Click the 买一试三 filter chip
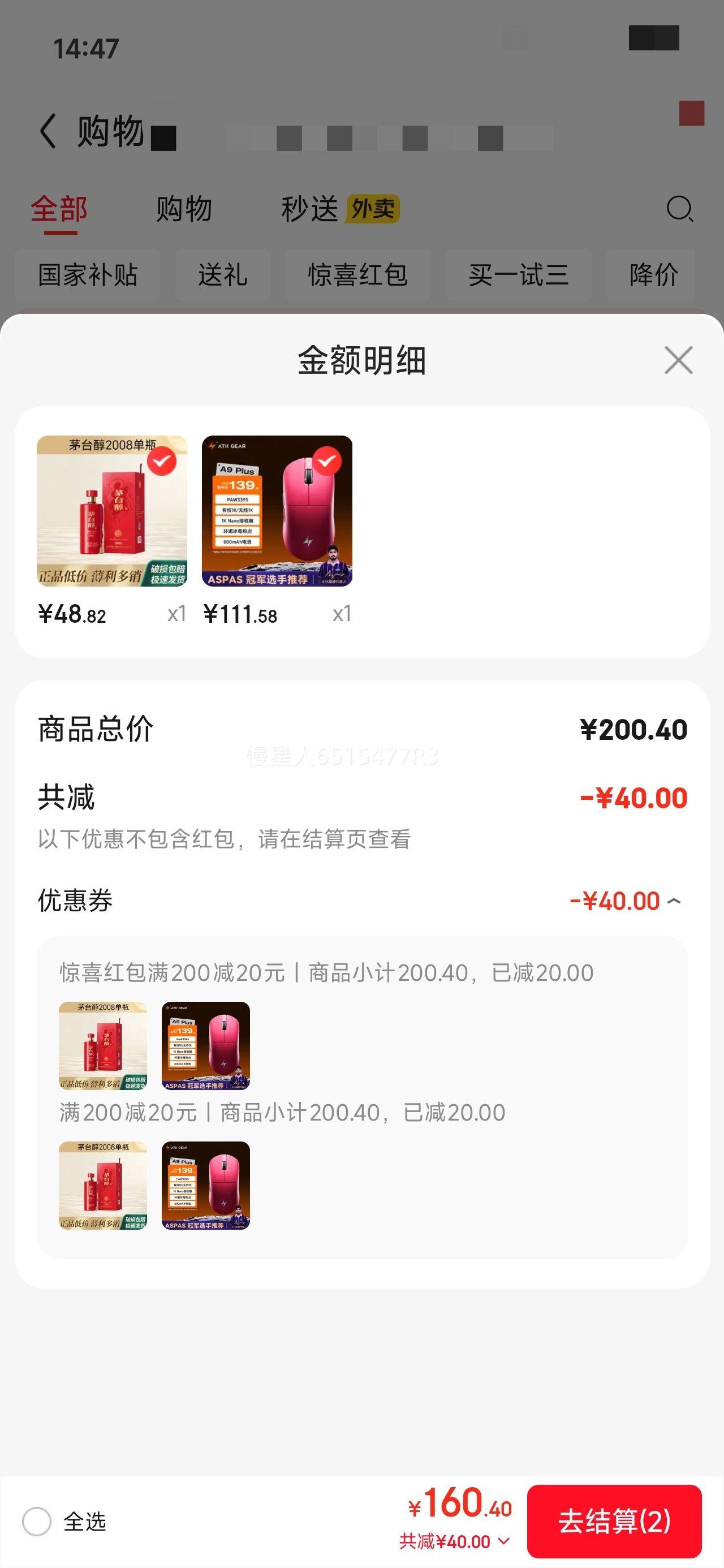 click(x=519, y=275)
